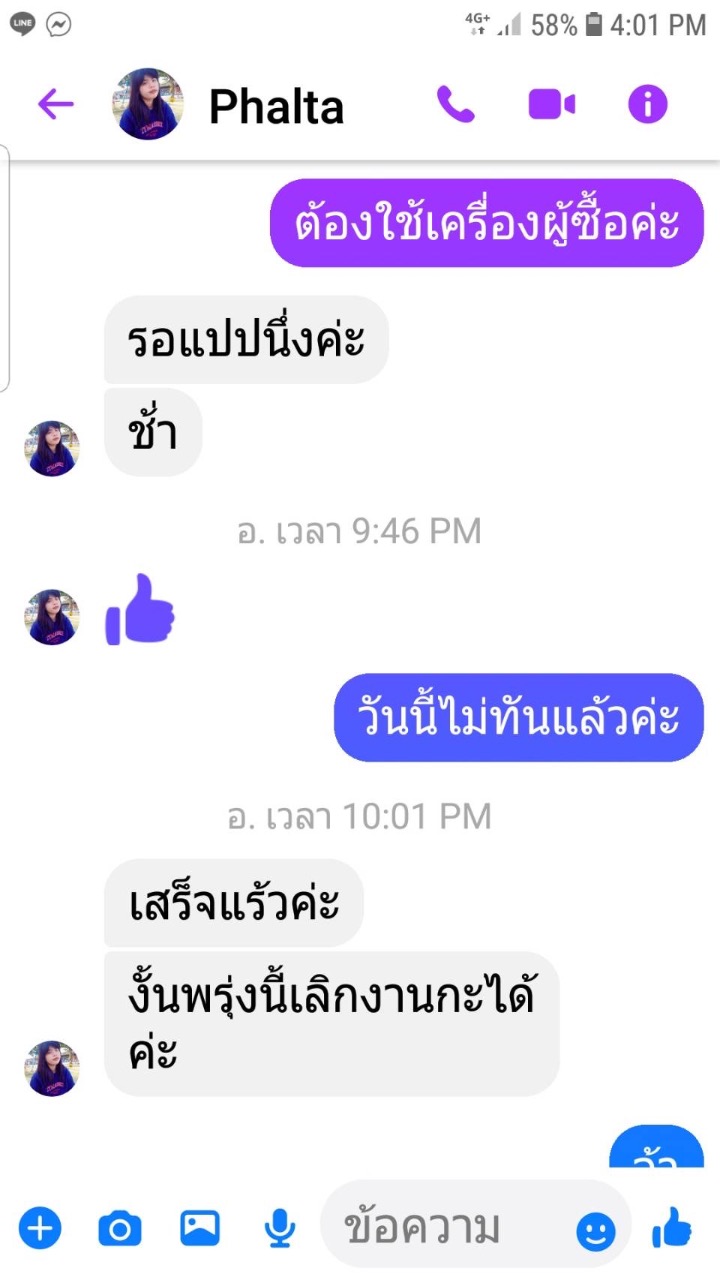Go back to the chat list

click(56, 104)
